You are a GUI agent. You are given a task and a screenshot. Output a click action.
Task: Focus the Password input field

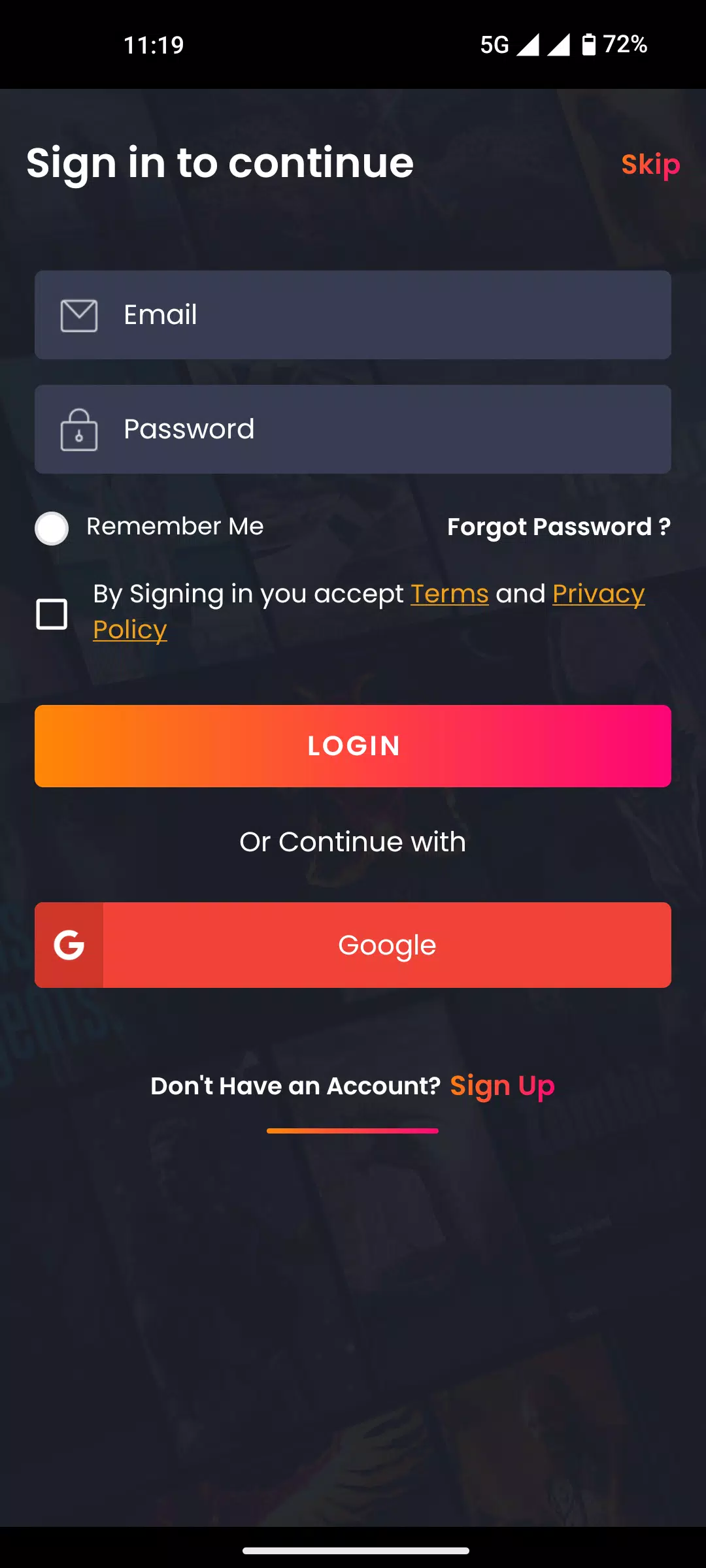click(353, 429)
